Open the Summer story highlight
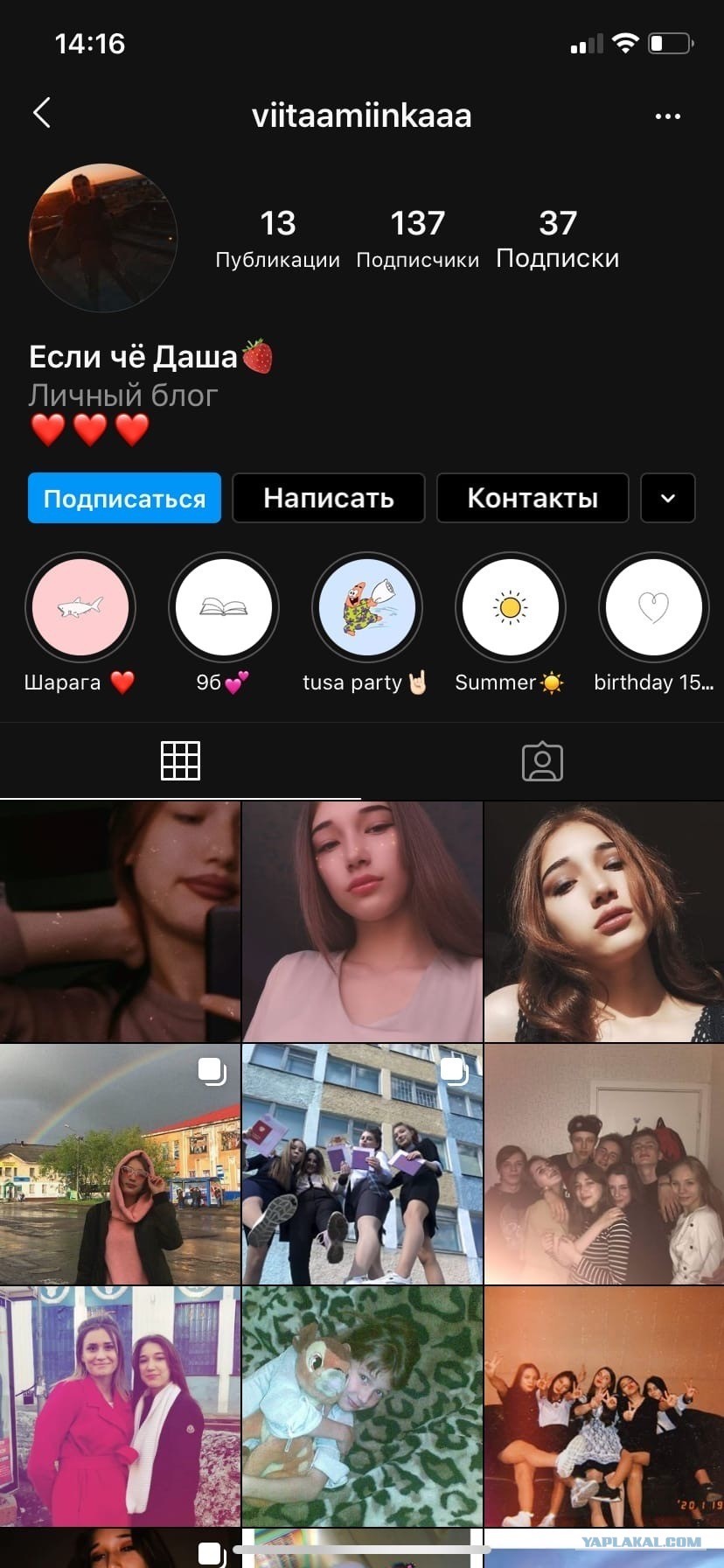Viewport: 724px width, 1568px height. 510,607
